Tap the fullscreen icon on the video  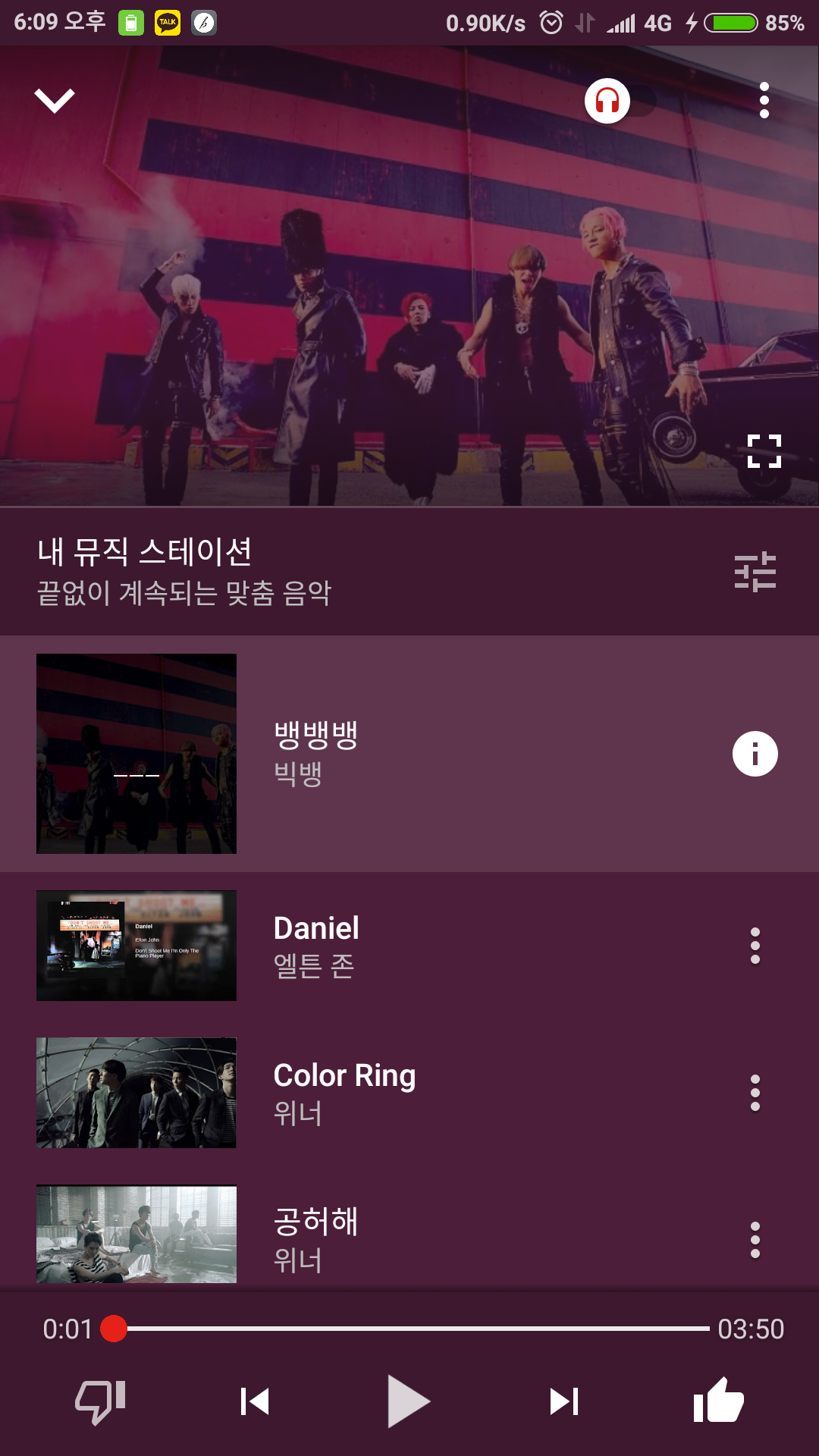pos(764,450)
